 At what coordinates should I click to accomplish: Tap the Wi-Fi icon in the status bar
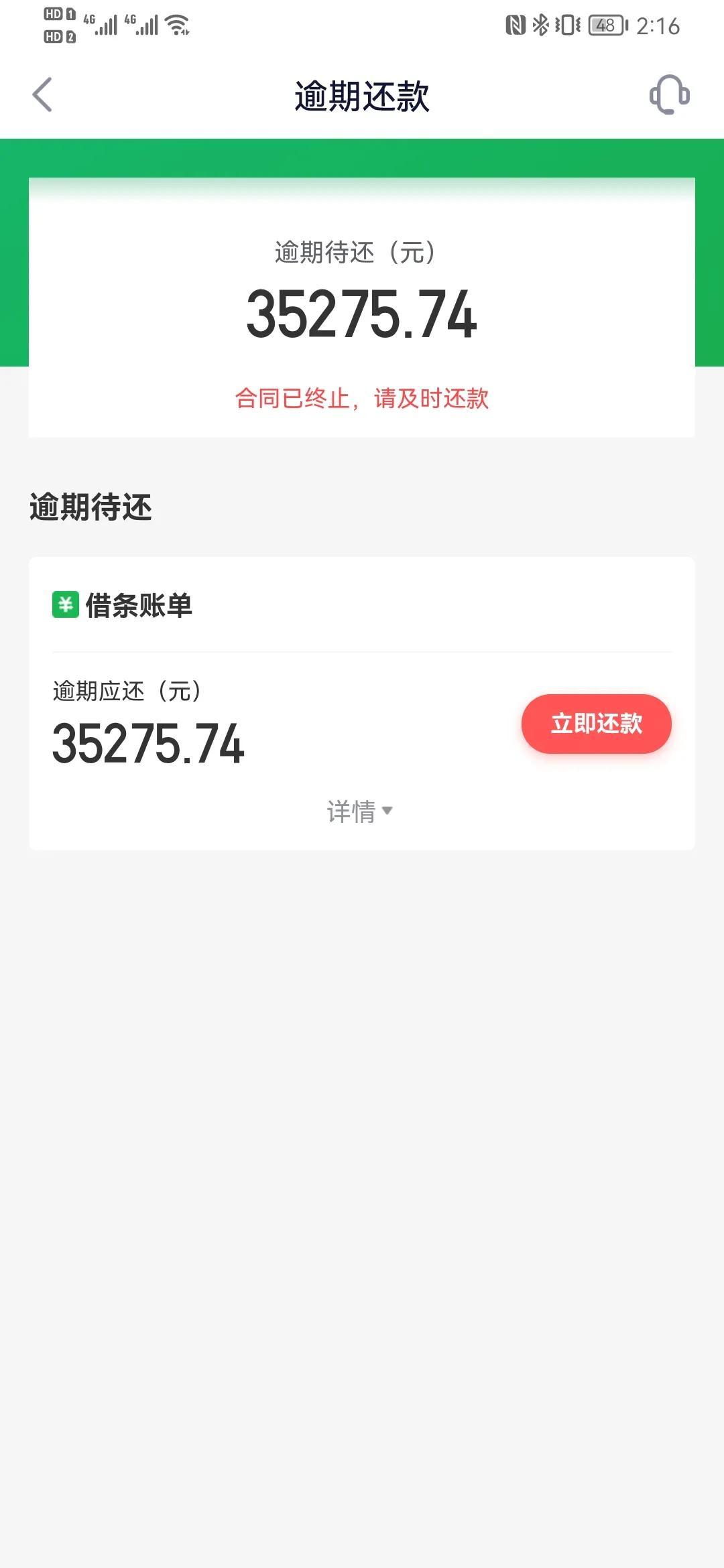click(x=176, y=24)
